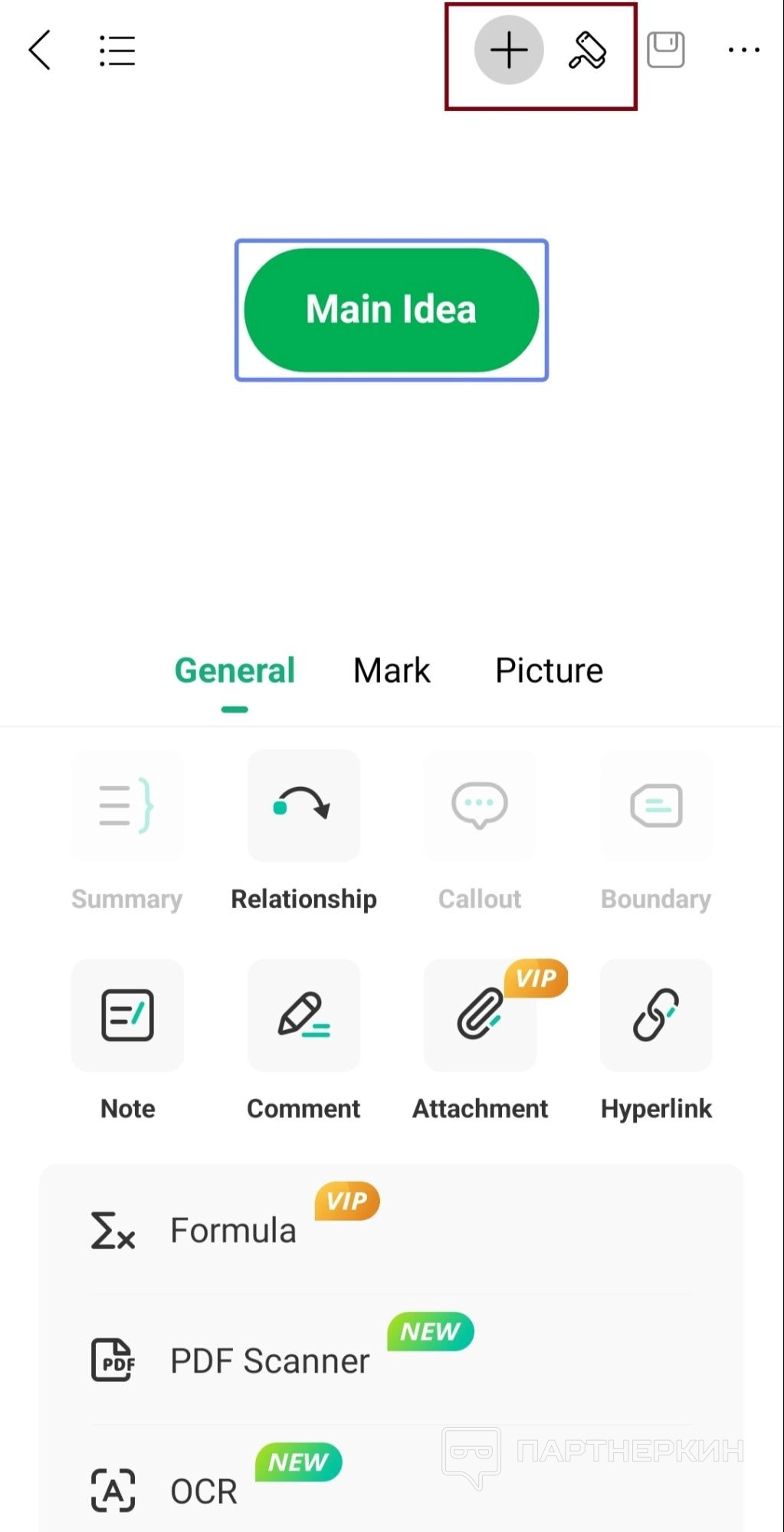Viewport: 784px width, 1532px height.
Task: Switch to the Mark tab
Action: pyautogui.click(x=392, y=671)
